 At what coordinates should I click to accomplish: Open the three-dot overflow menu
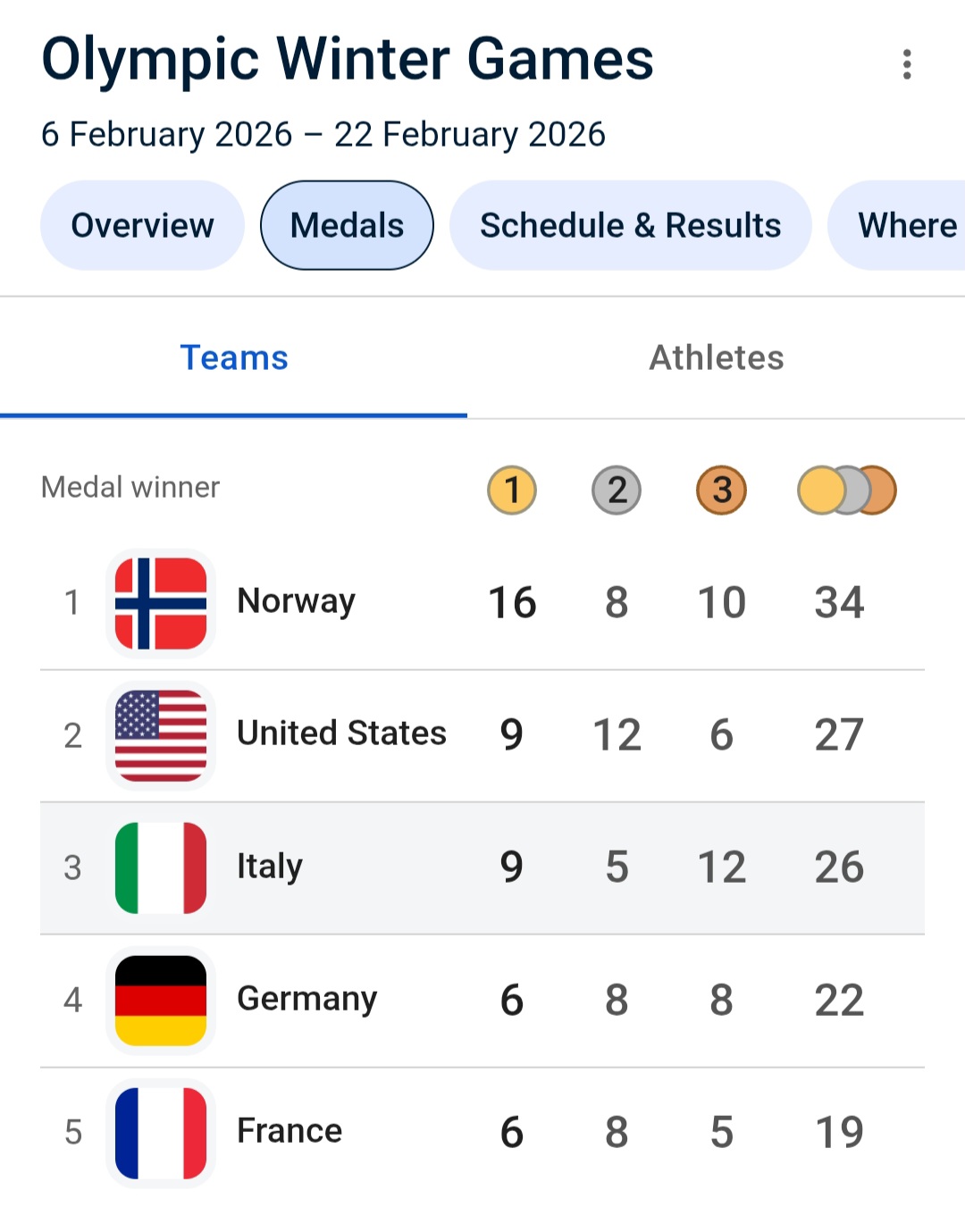click(x=907, y=64)
